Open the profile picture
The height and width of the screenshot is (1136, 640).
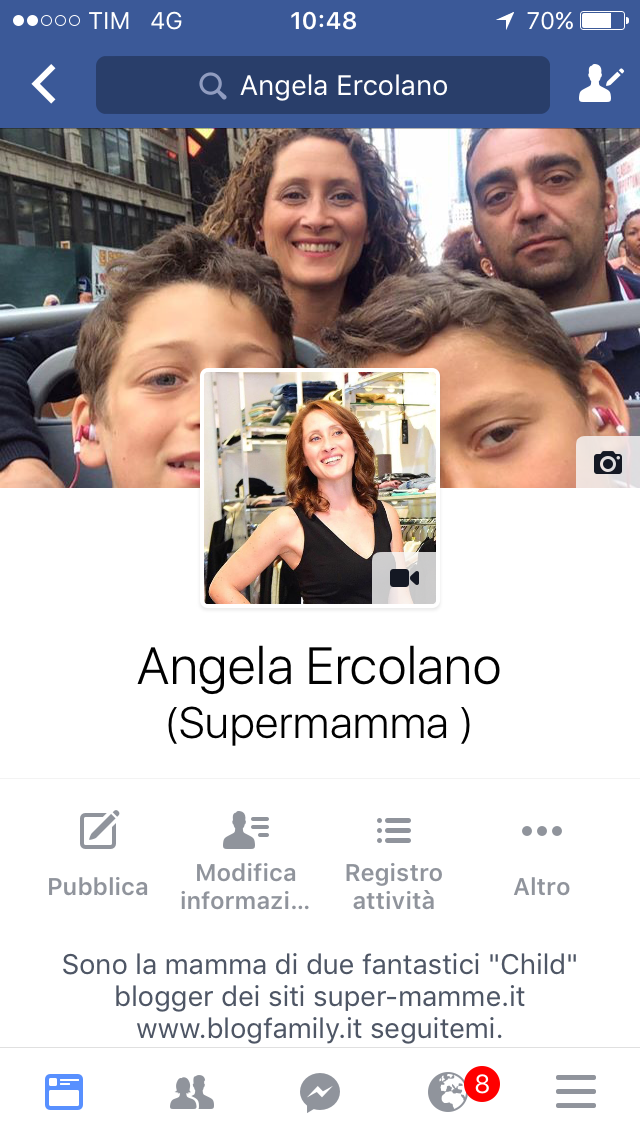[x=320, y=488]
